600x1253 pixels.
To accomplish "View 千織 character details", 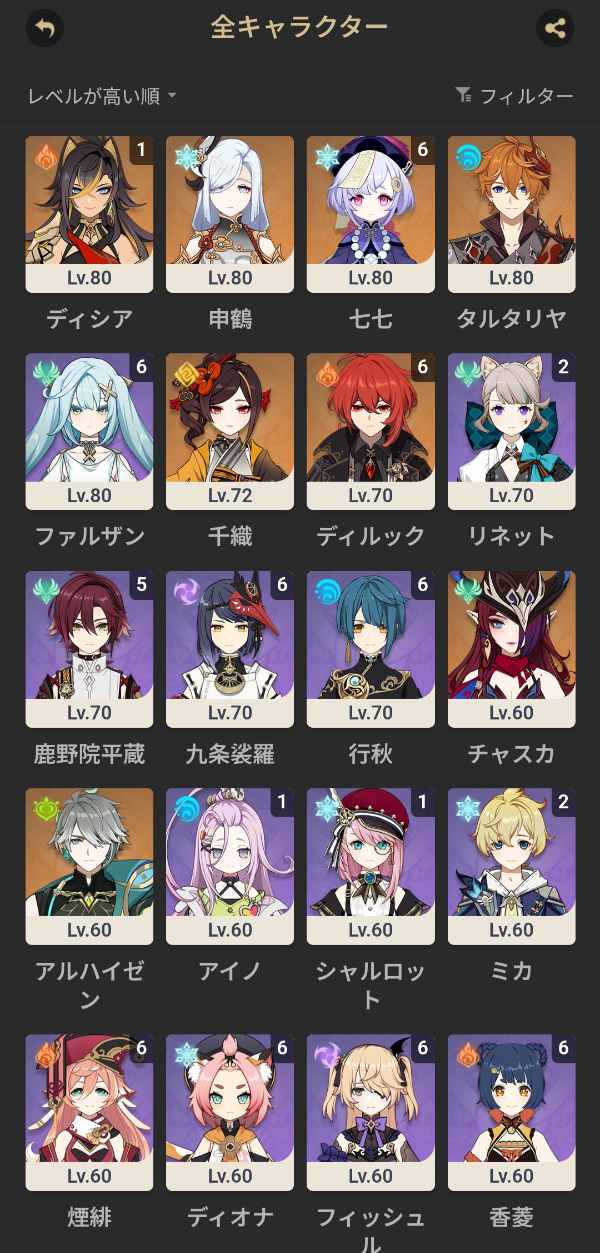I will click(x=230, y=431).
